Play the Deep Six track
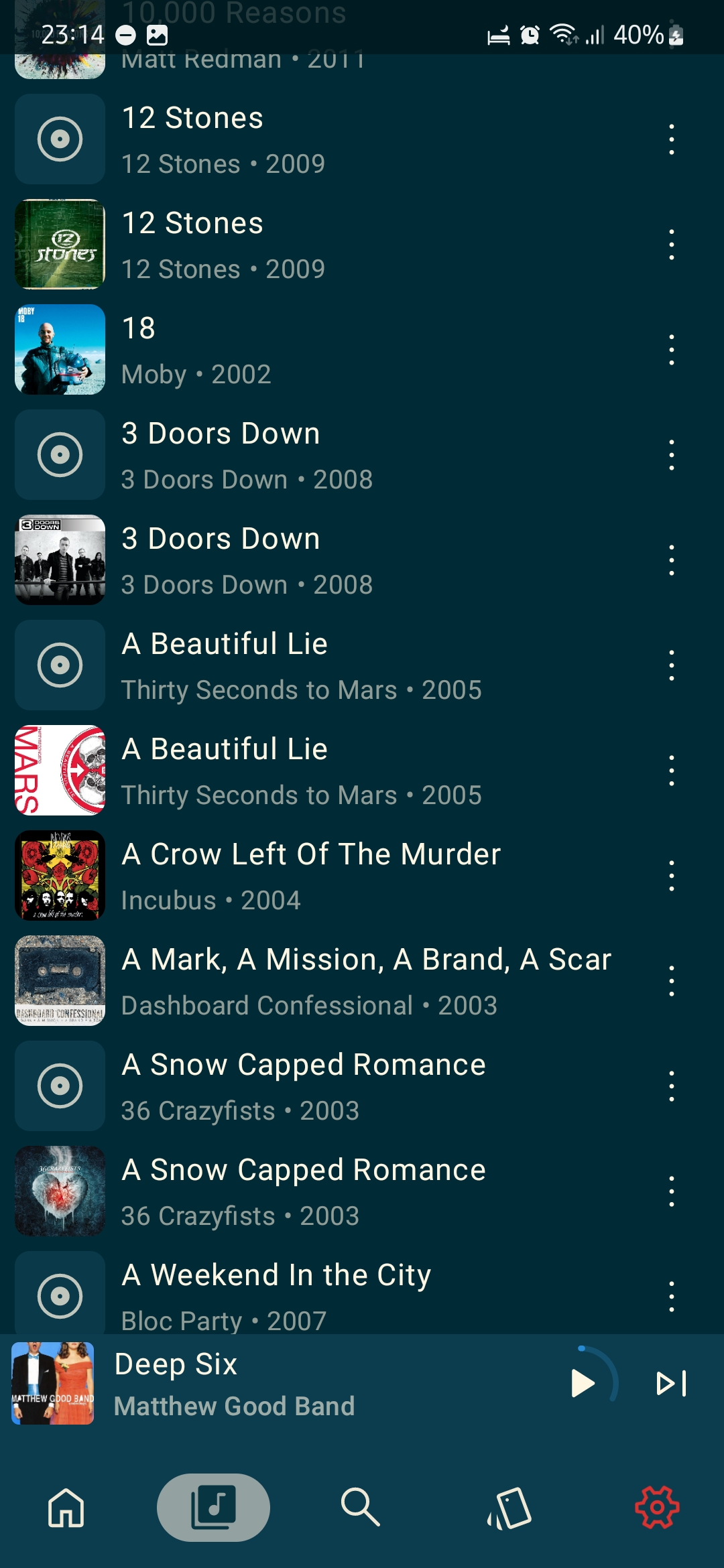This screenshot has height=1568, width=724. tap(583, 1383)
